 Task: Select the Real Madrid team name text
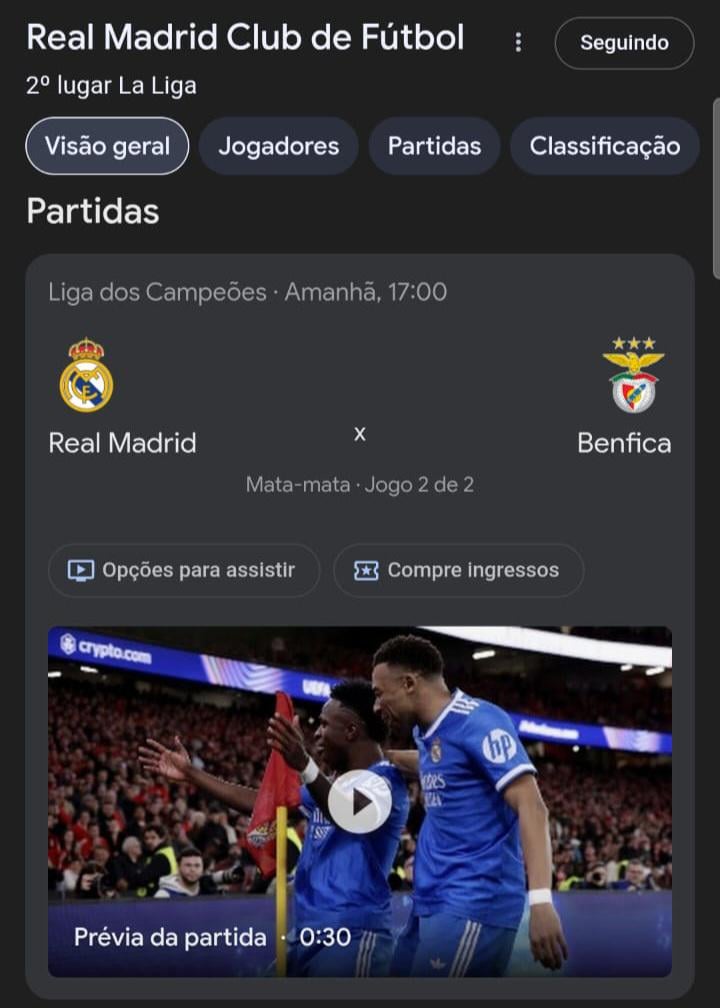tap(121, 443)
